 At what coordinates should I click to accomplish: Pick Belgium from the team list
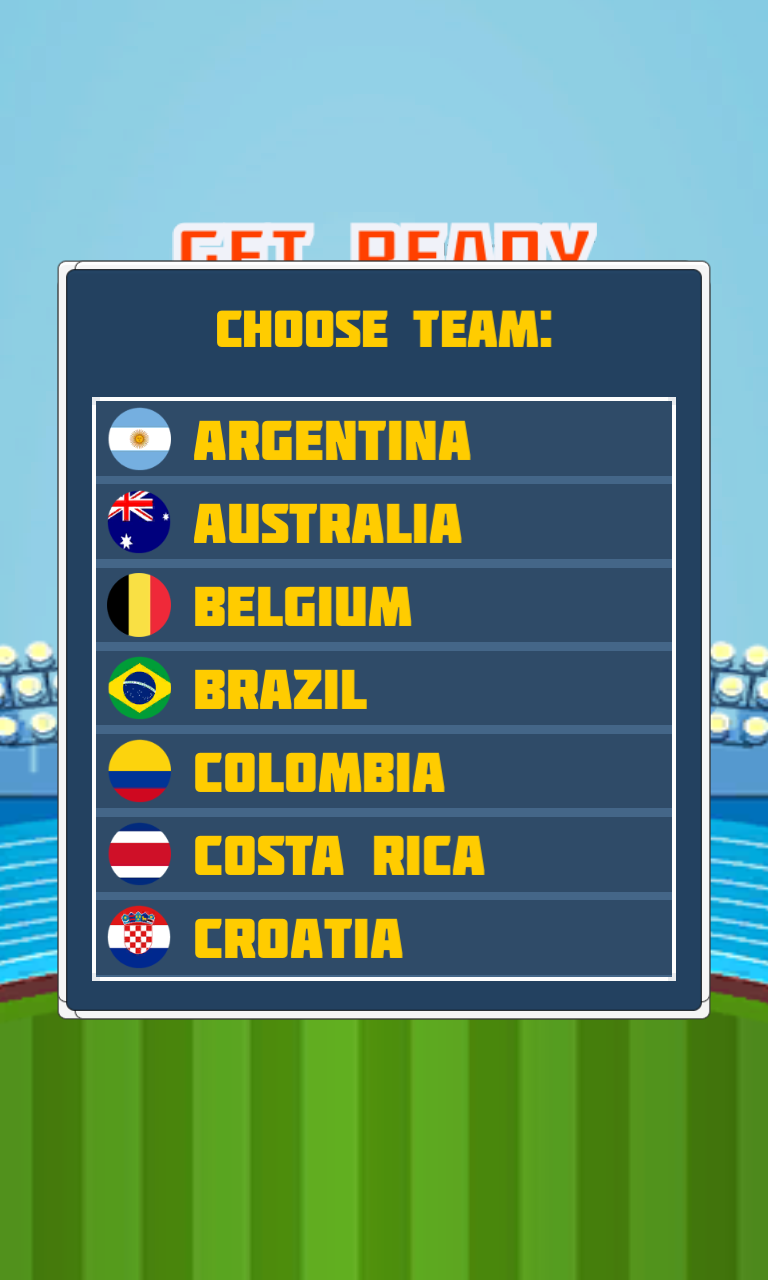pyautogui.click(x=384, y=605)
